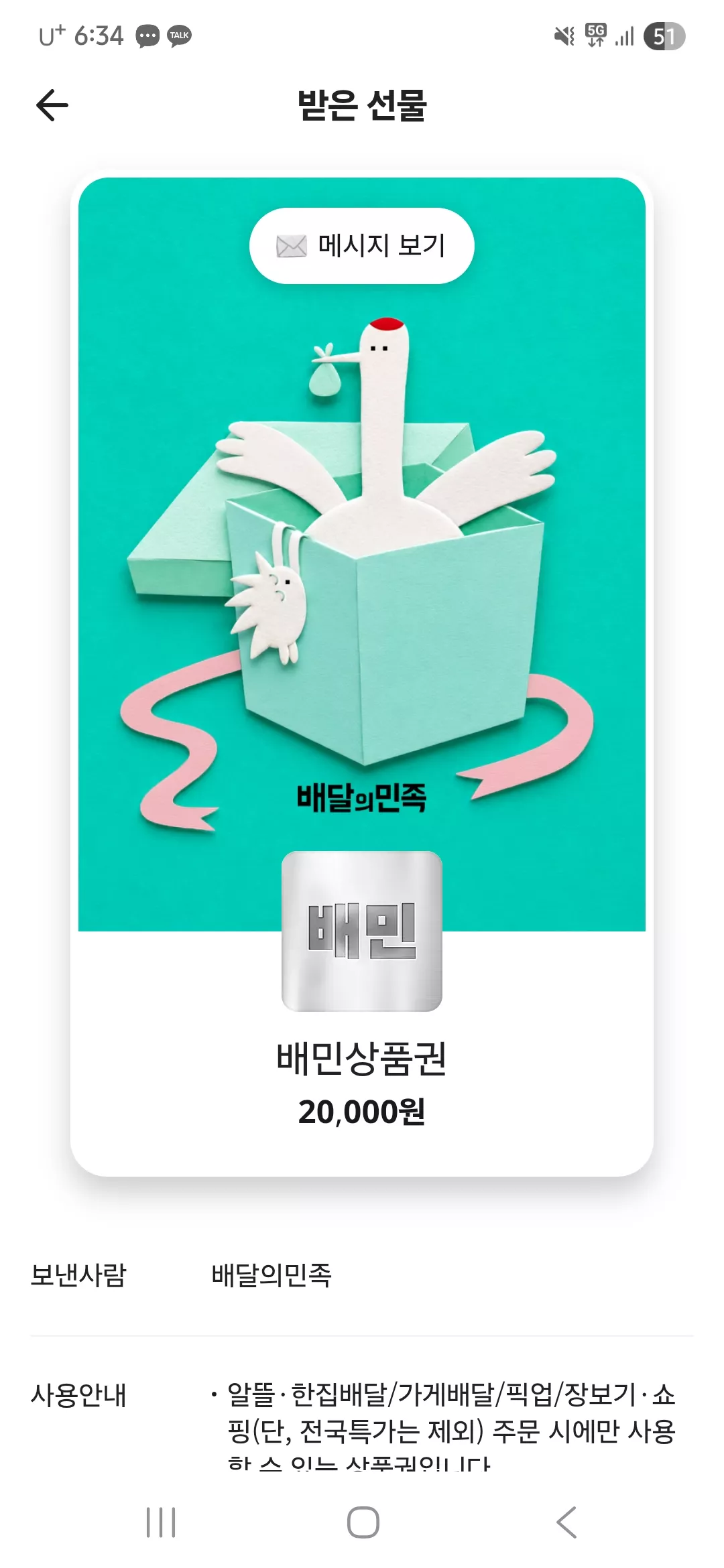
Task: Go back using the top-left arrow
Action: 52,105
